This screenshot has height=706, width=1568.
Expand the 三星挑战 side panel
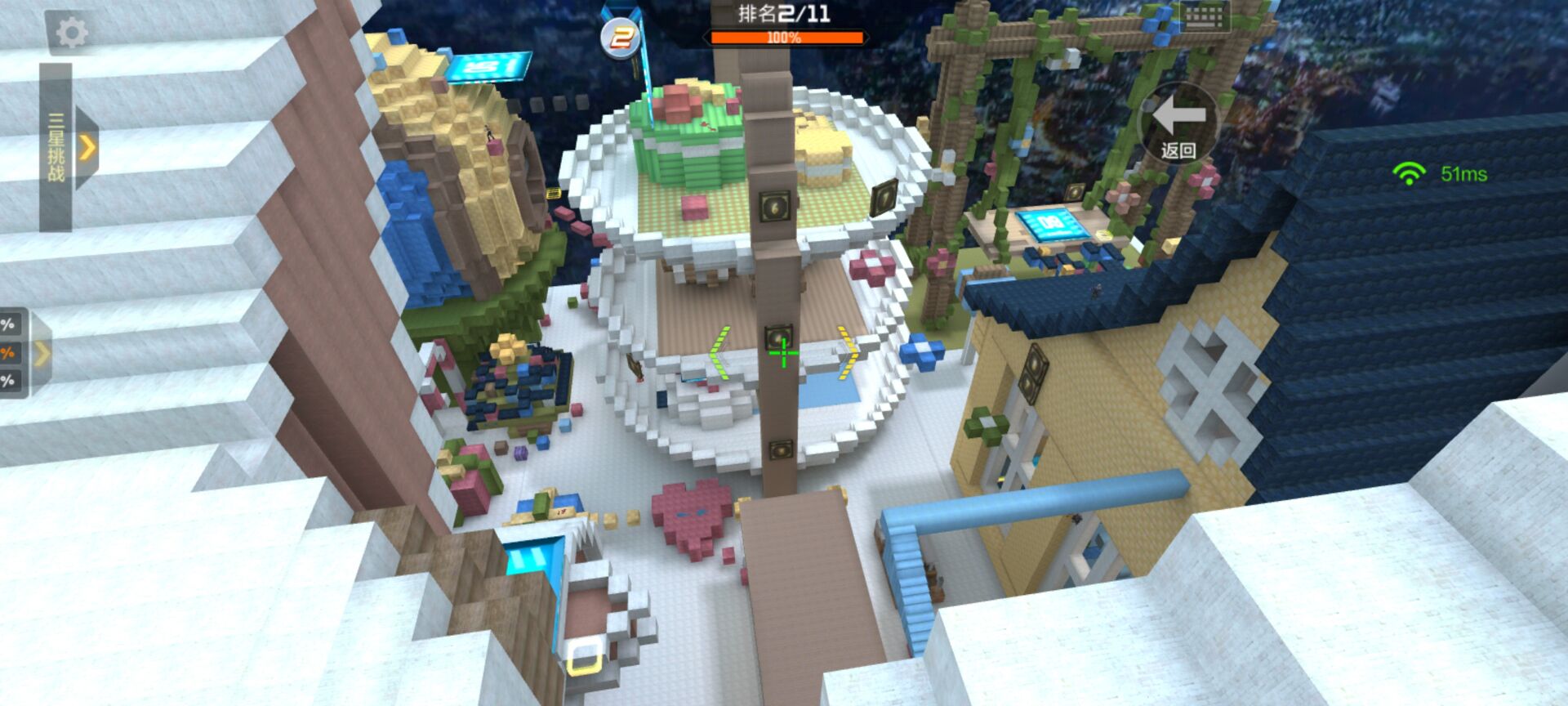[x=87, y=148]
